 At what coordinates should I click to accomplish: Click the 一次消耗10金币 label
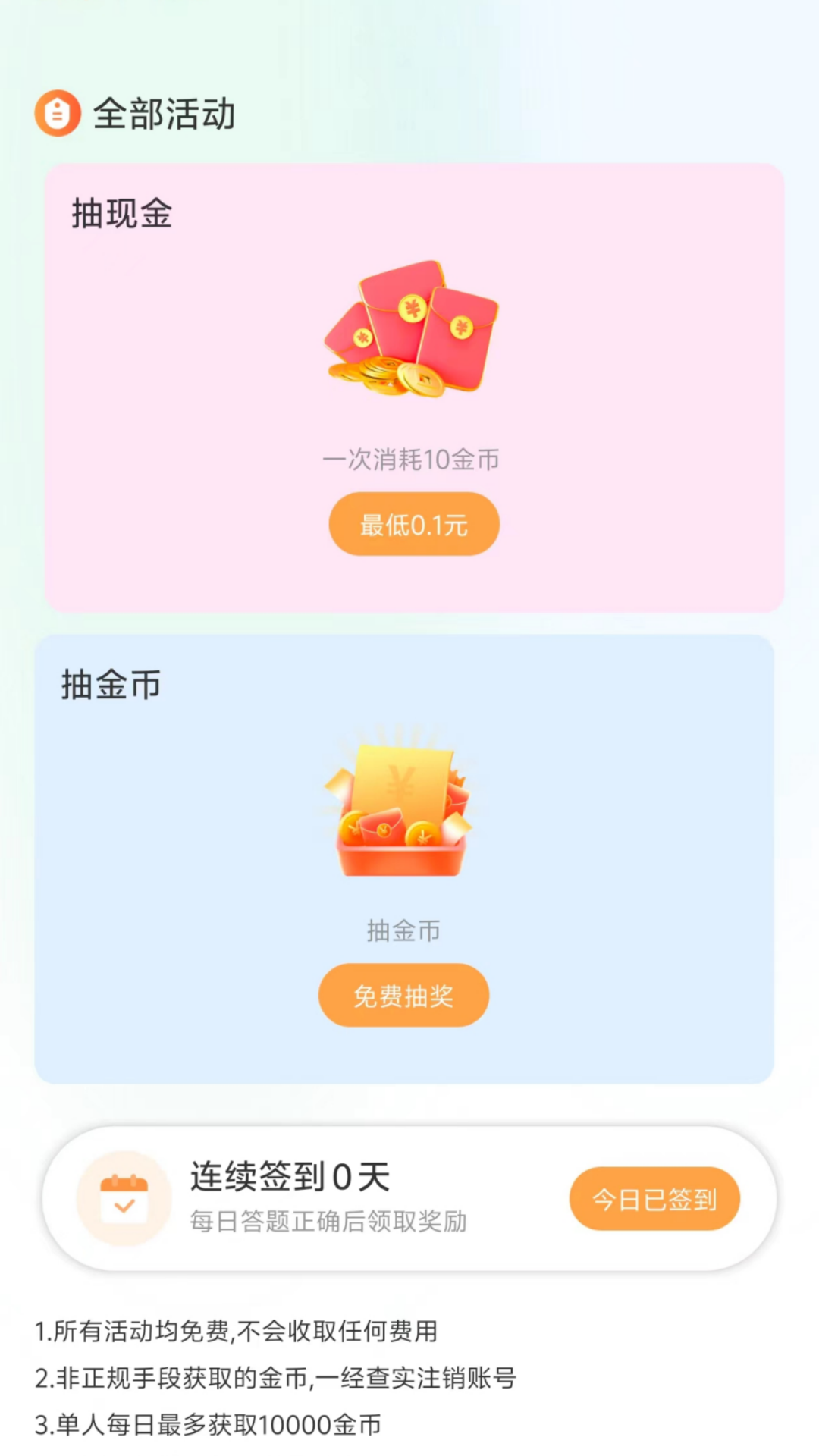tap(413, 460)
